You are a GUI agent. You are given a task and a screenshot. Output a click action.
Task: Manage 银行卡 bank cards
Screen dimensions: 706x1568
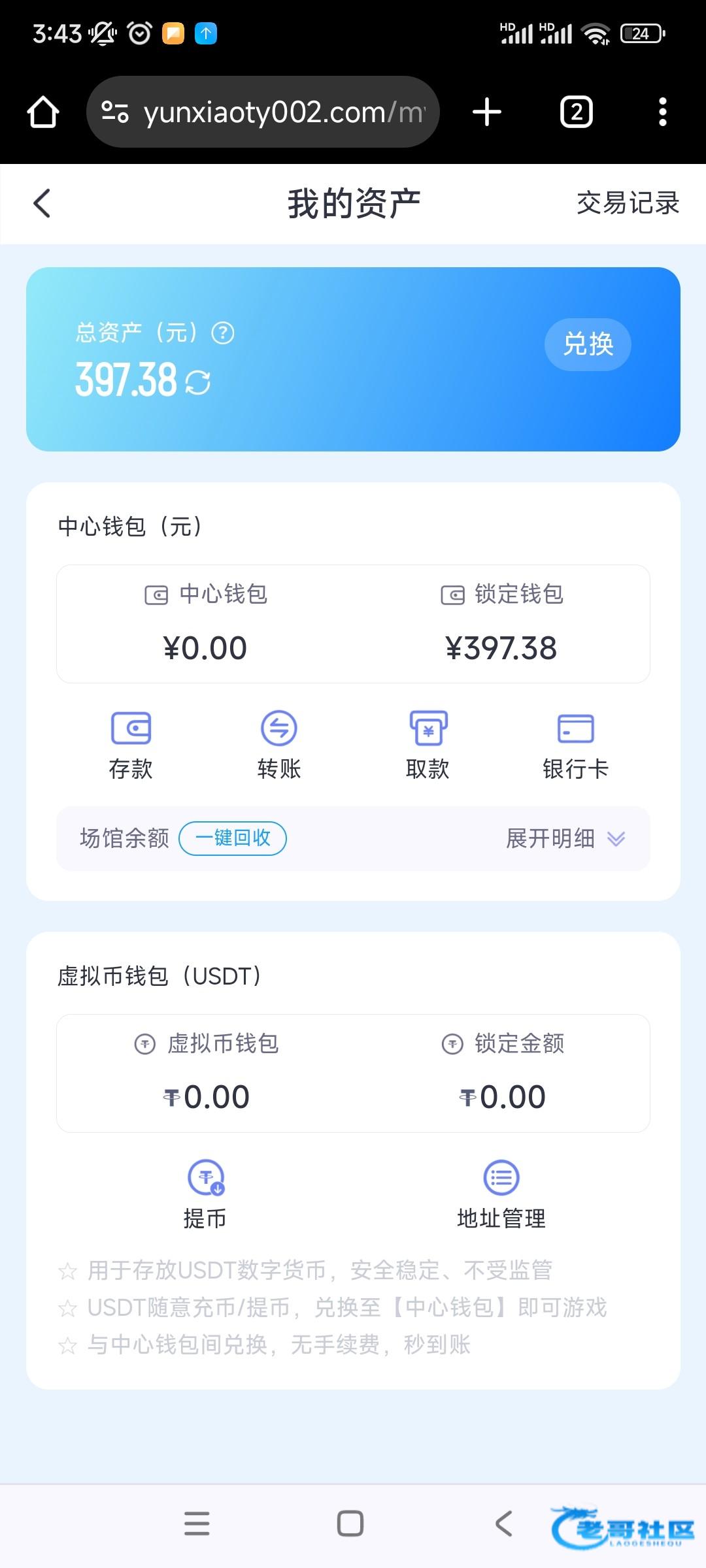(575, 745)
